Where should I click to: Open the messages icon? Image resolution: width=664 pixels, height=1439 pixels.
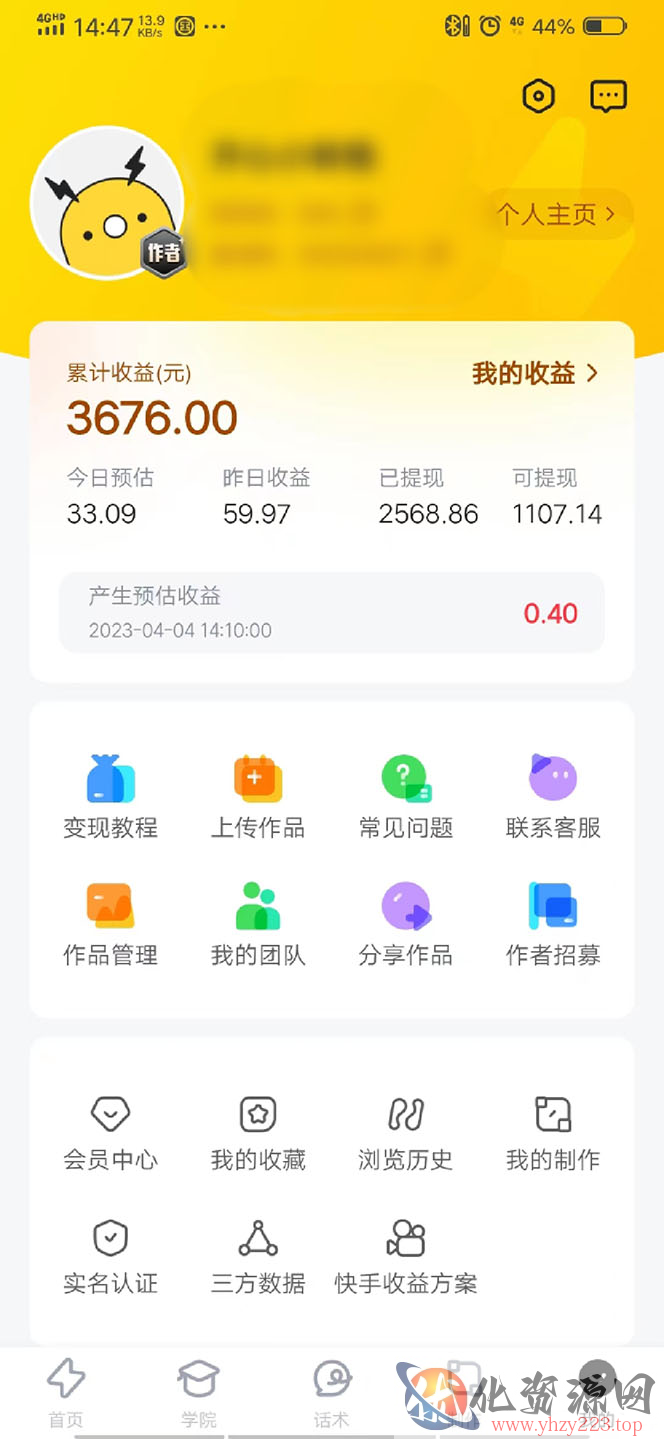tap(608, 96)
